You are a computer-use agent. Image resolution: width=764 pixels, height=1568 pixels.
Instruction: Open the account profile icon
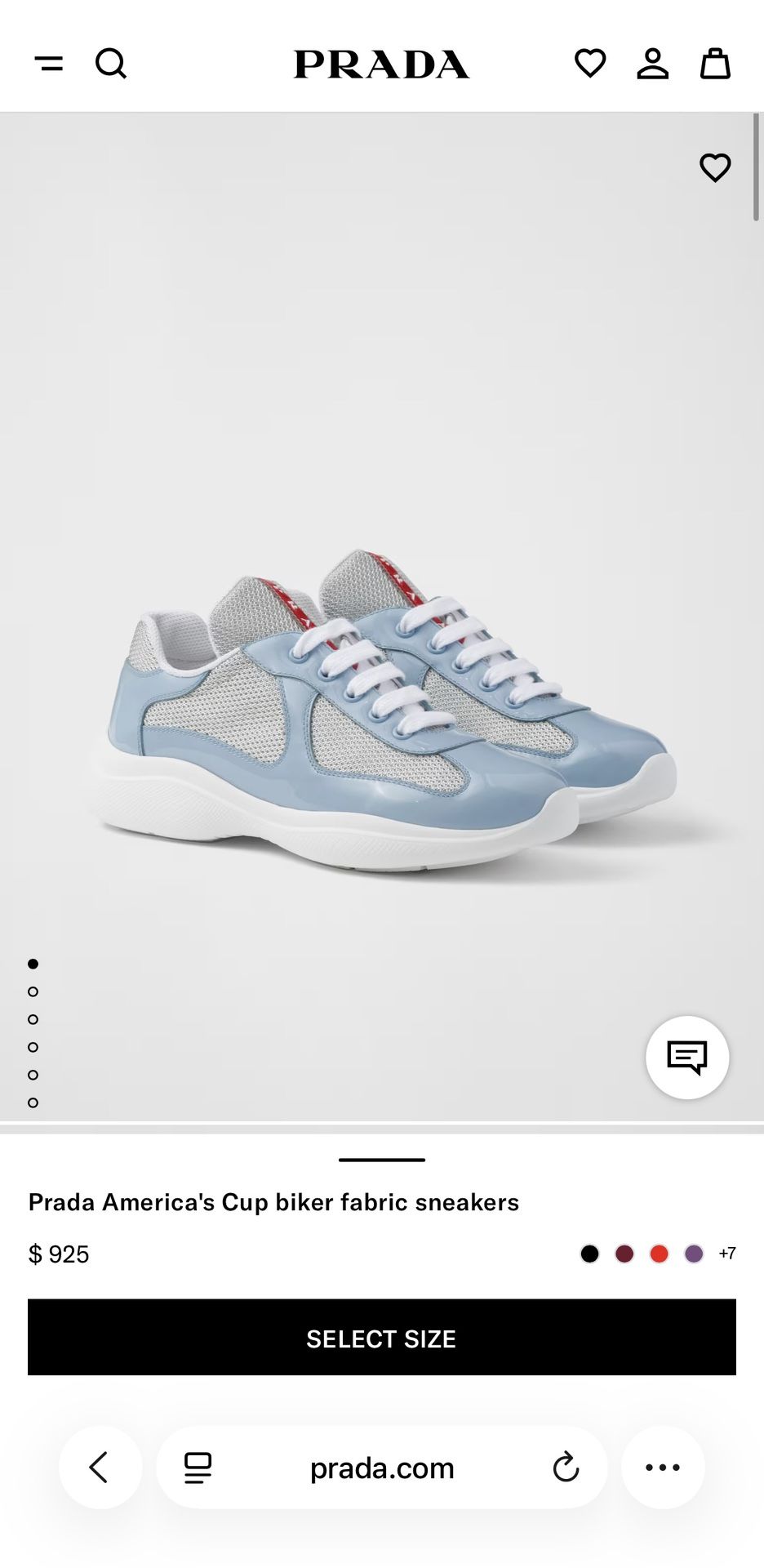(x=653, y=64)
